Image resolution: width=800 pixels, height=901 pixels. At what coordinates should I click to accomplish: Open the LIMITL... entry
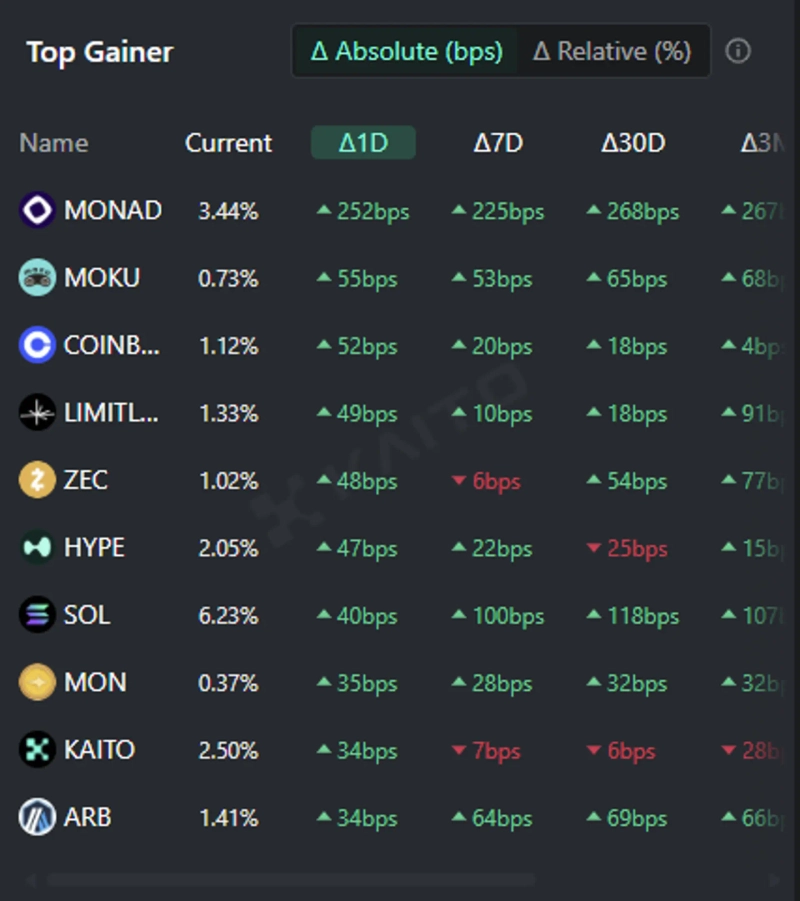(x=111, y=413)
